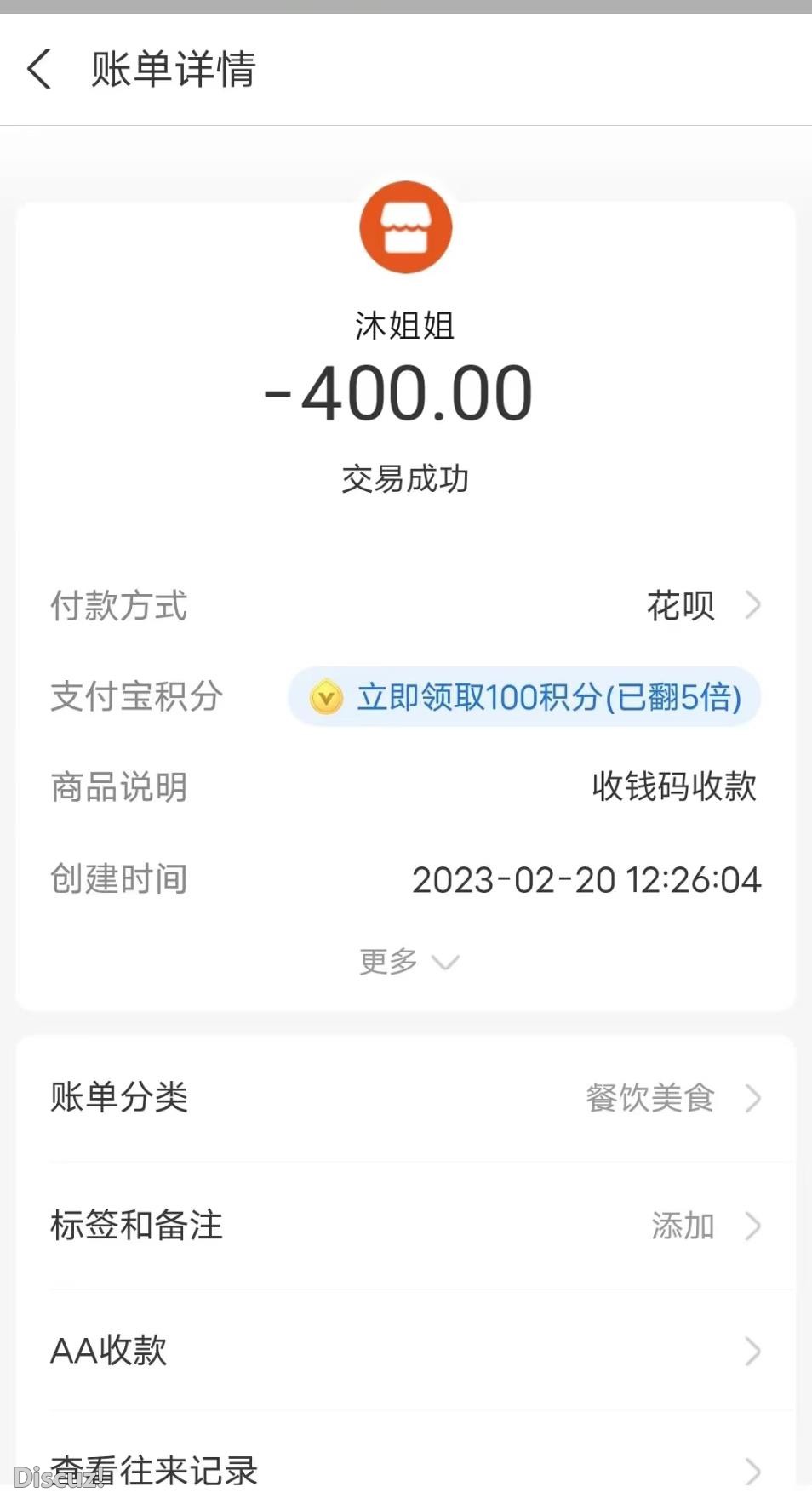Tap the creation time value
The image size is (812, 1498).
point(589,879)
